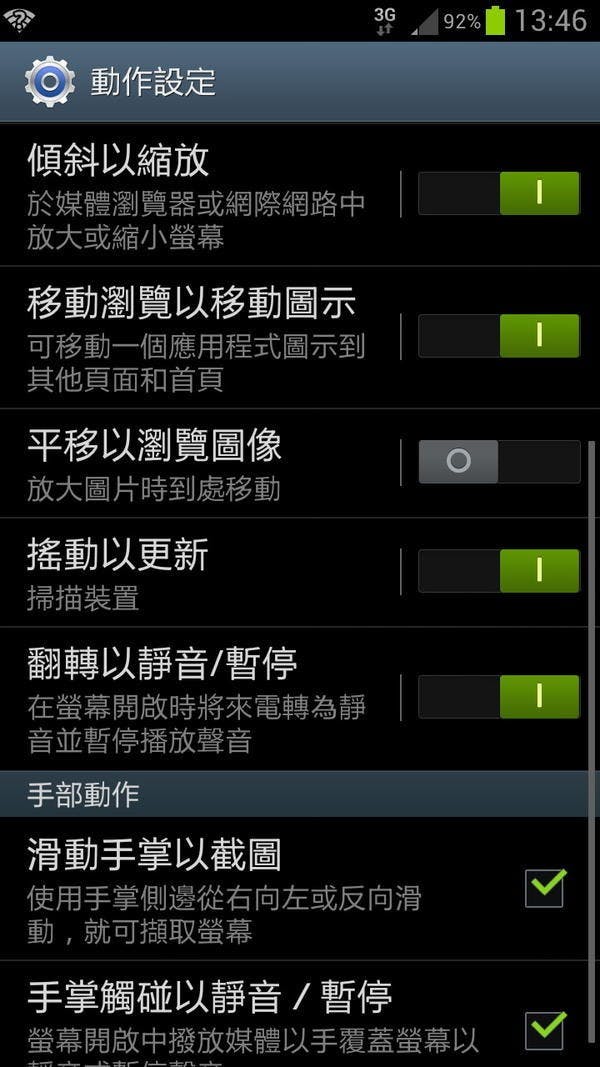Go back via the 動作設定 gear icon

(50, 82)
